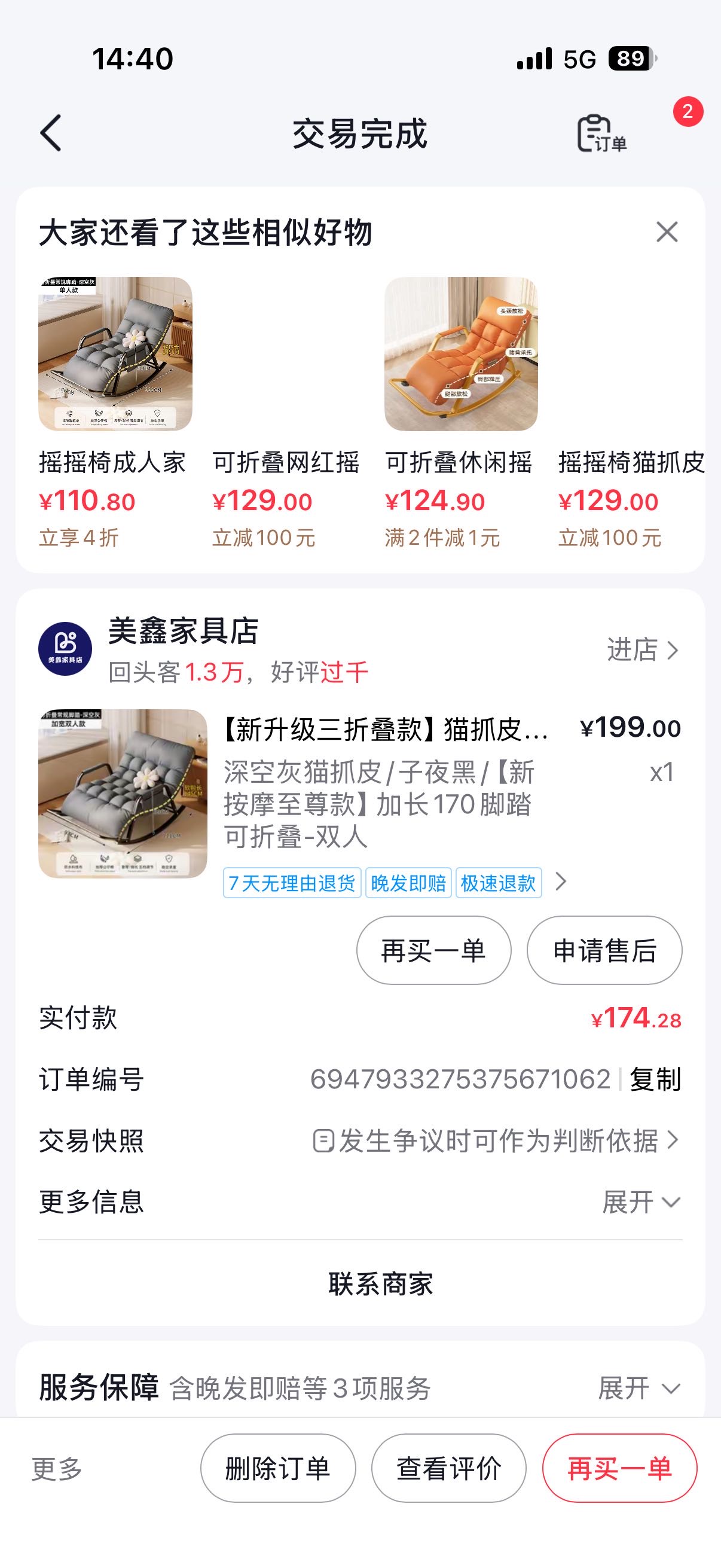The height and width of the screenshot is (1568, 721).
Task: Open the 更多 options in bottom bar
Action: 57,1469
